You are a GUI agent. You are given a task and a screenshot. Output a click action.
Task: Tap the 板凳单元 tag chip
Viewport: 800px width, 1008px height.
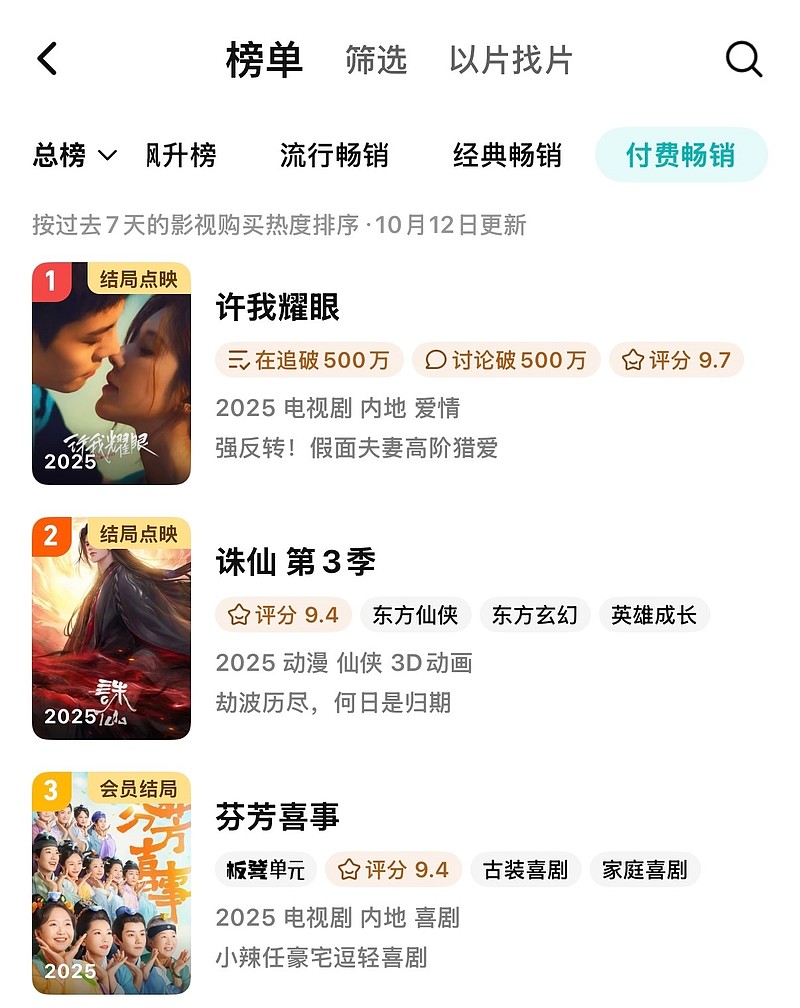266,870
